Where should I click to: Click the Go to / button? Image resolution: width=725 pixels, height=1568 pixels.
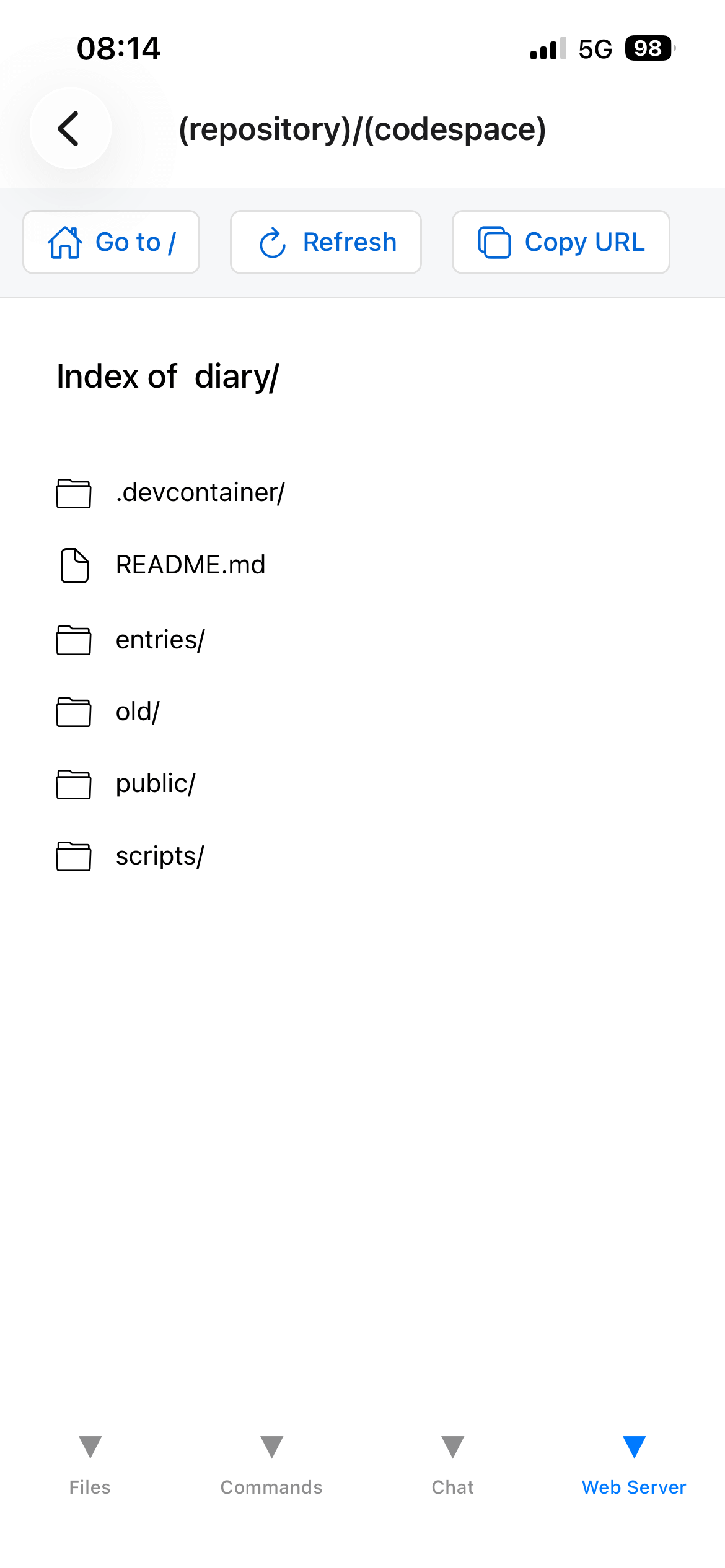(x=111, y=242)
